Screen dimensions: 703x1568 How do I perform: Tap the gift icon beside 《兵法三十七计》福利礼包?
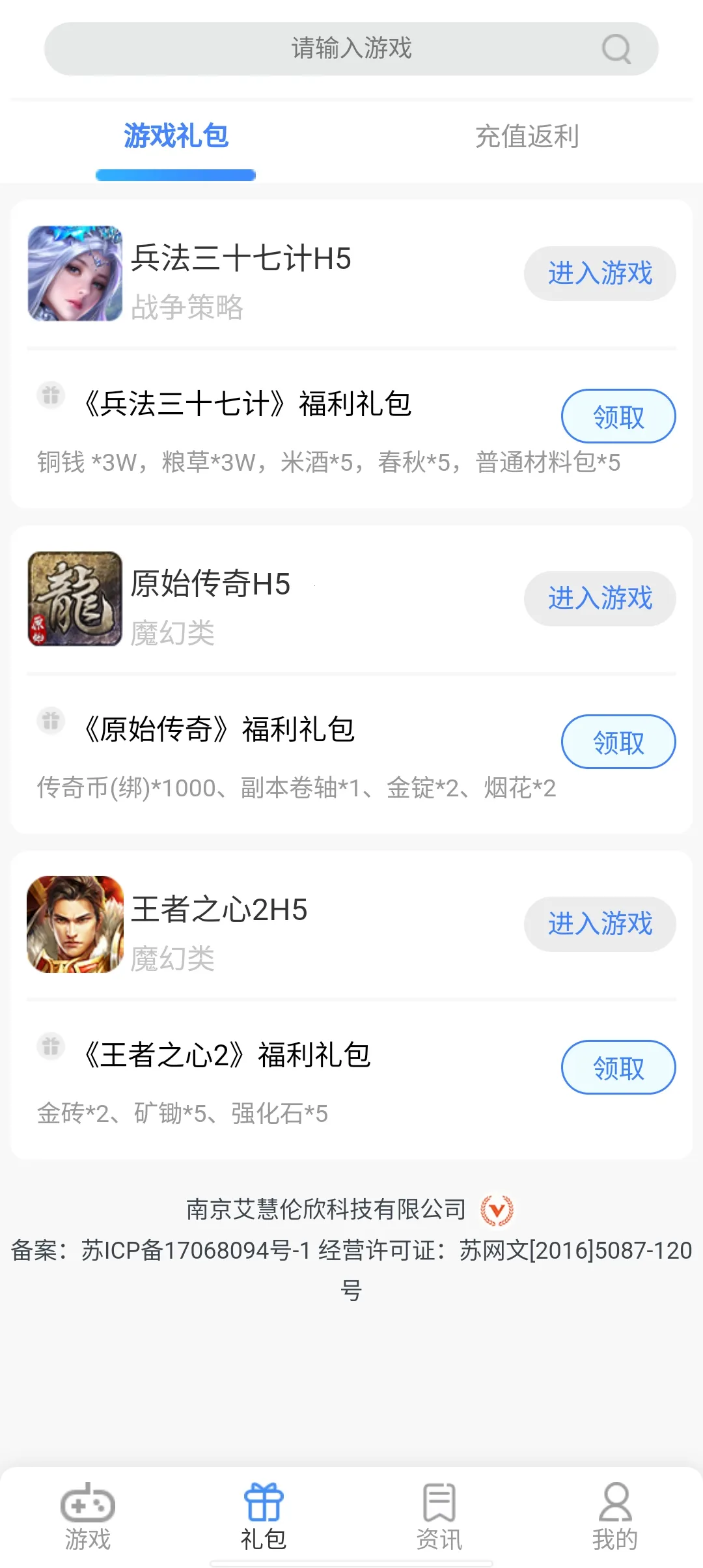click(51, 396)
